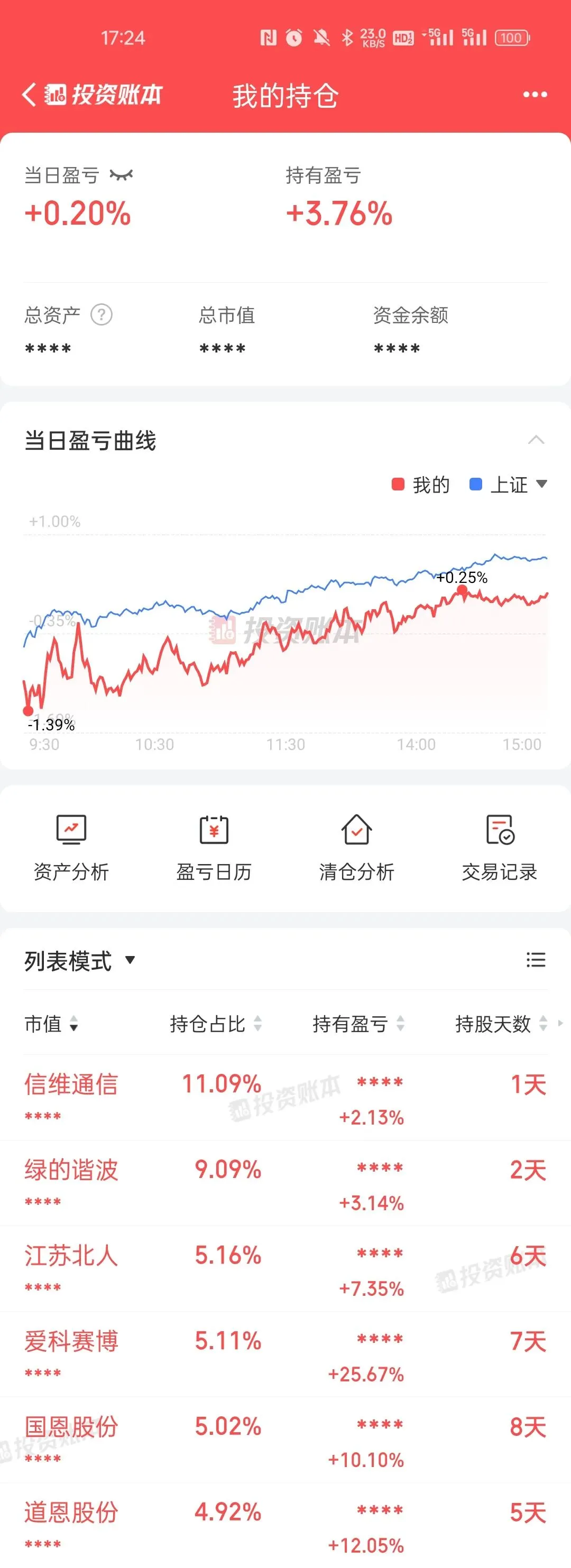Image resolution: width=571 pixels, height=1568 pixels.
Task: Open the 道恩股份 holding row
Action: point(285,1526)
